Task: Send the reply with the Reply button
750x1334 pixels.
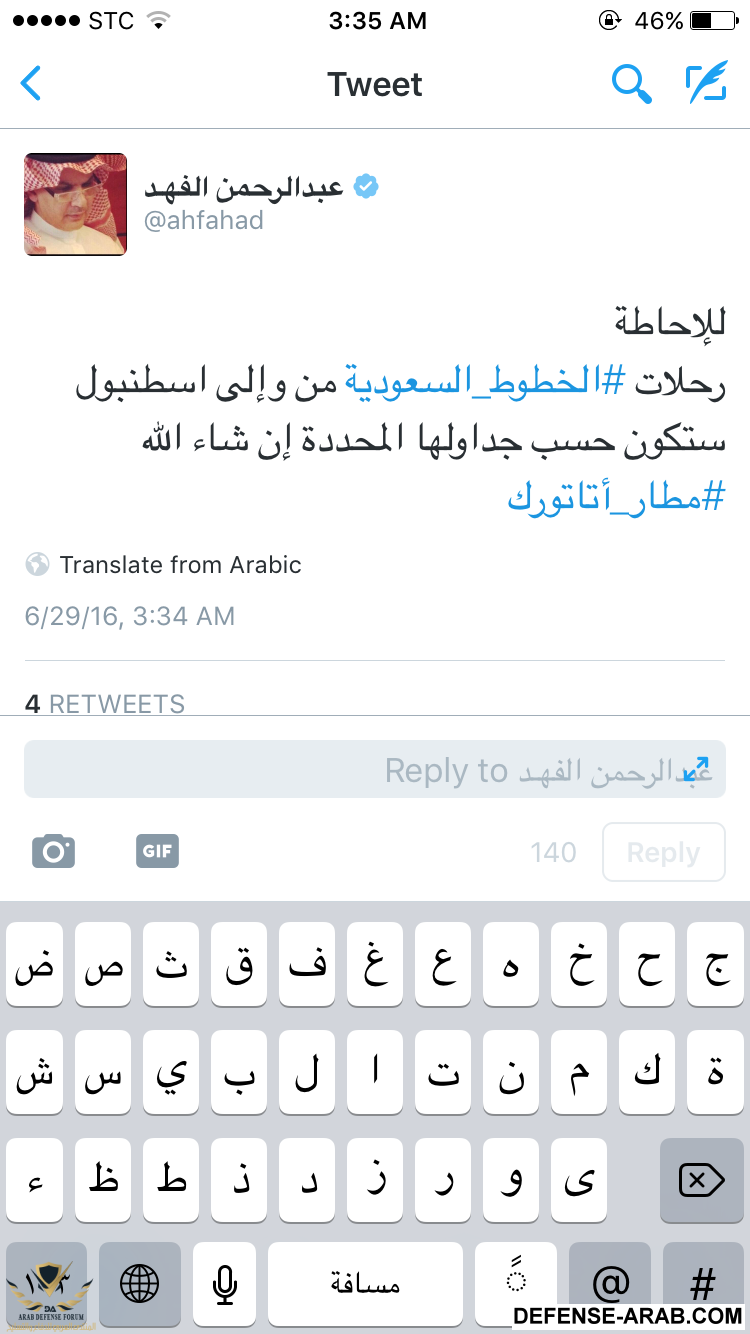Action: [x=663, y=853]
